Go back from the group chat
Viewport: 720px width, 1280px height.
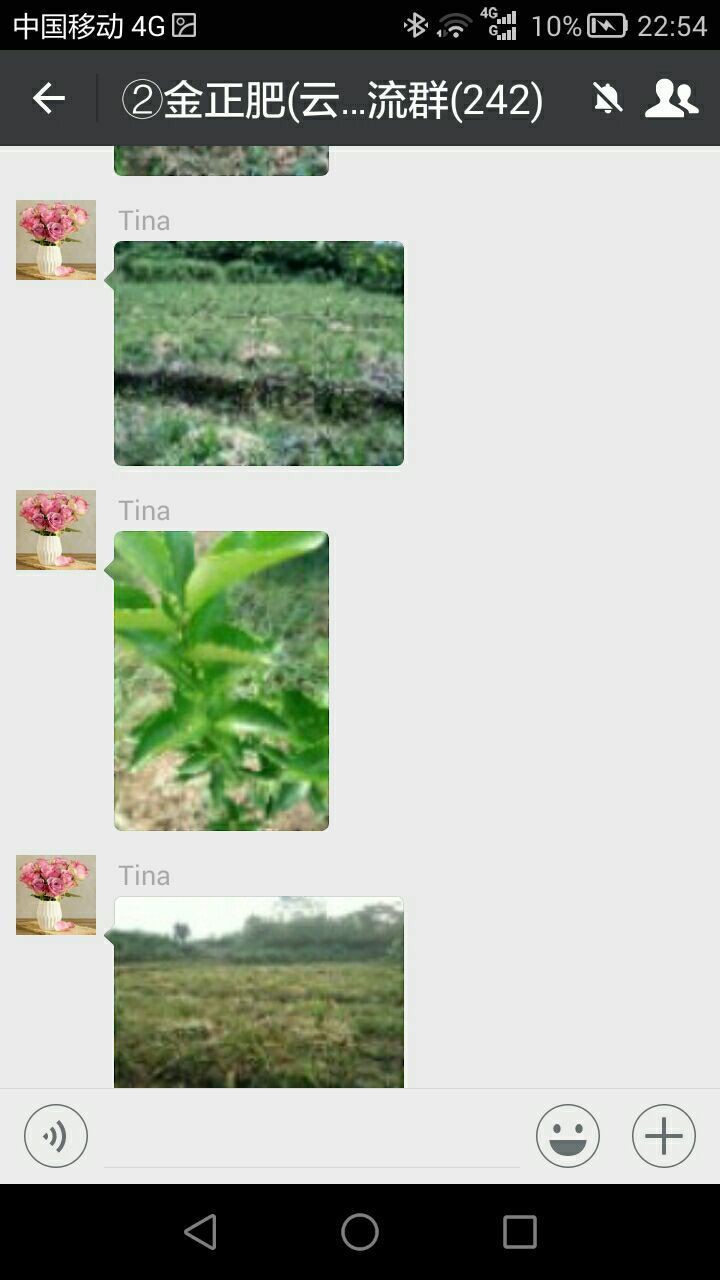pos(48,98)
